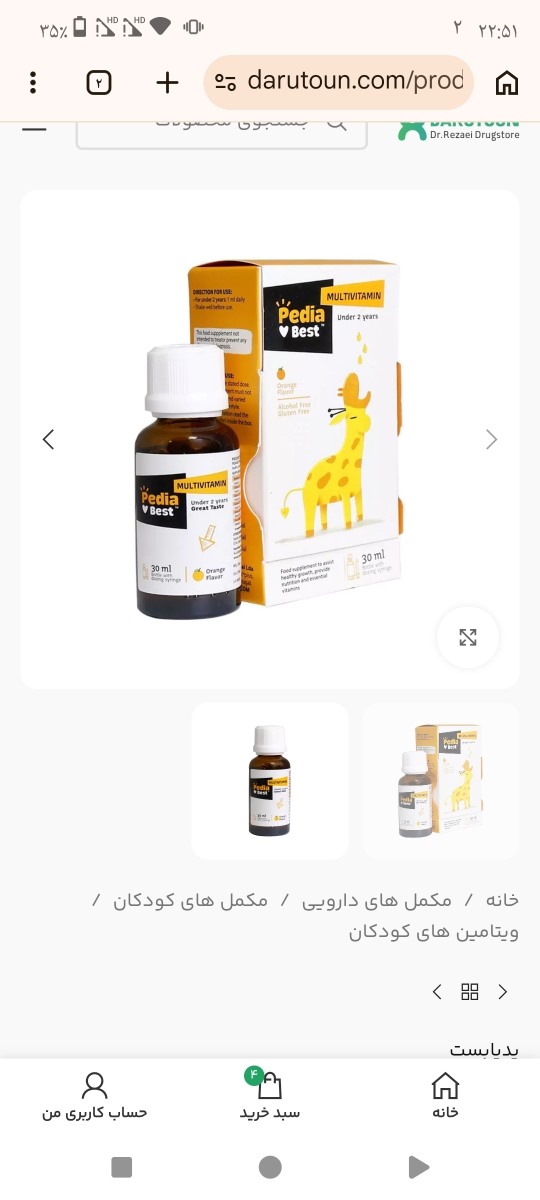Open the browser overflow menu

33,82
